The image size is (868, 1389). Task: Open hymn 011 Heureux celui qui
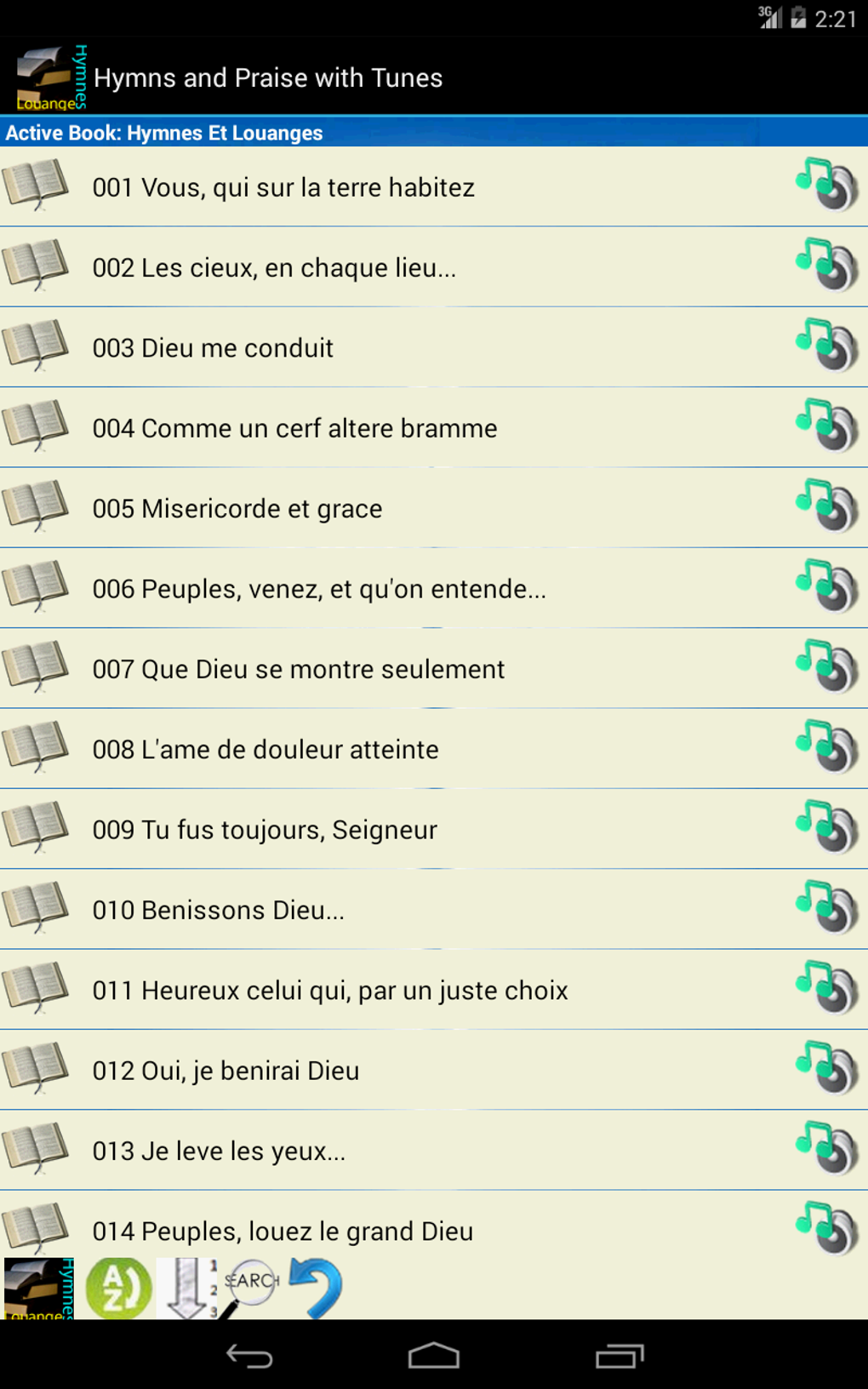pyautogui.click(x=330, y=991)
